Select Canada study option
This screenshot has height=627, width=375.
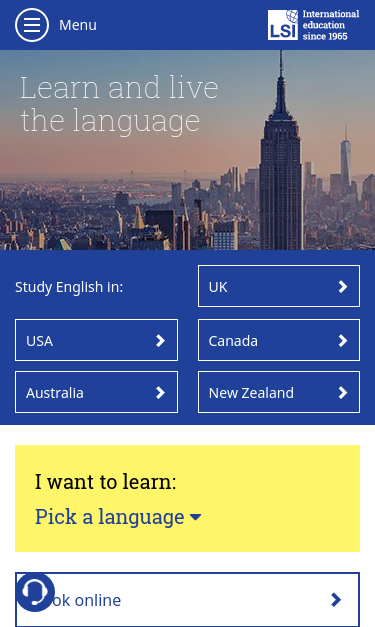[279, 340]
